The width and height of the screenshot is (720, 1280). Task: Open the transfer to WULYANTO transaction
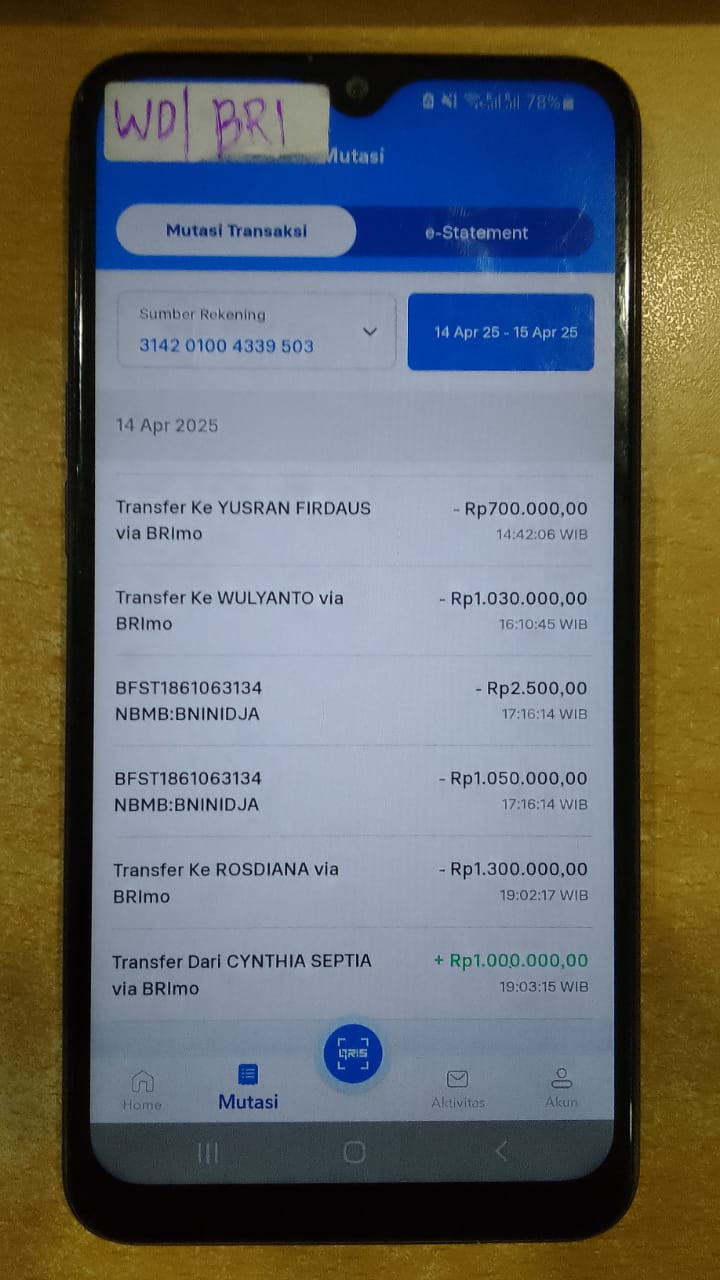pyautogui.click(x=351, y=611)
